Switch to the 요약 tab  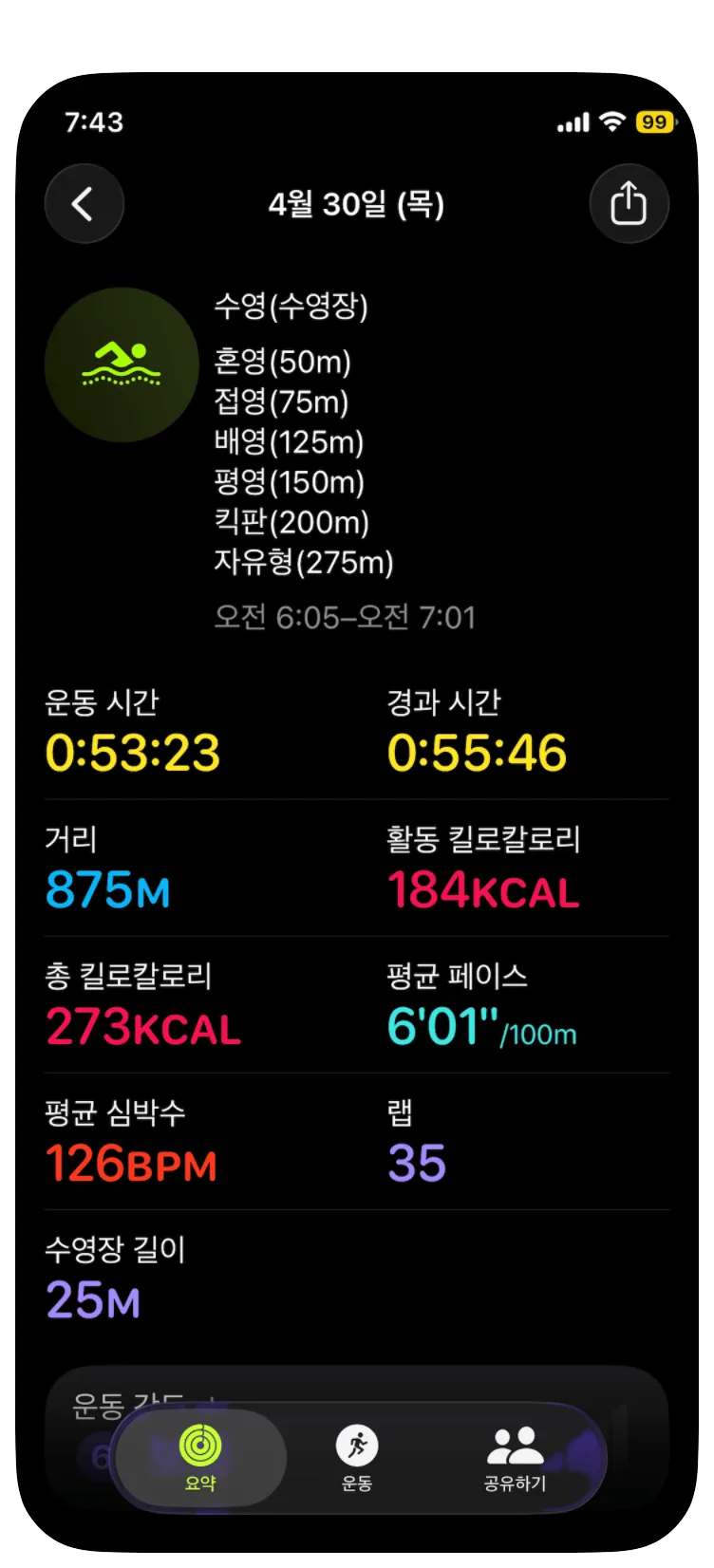click(x=200, y=1458)
